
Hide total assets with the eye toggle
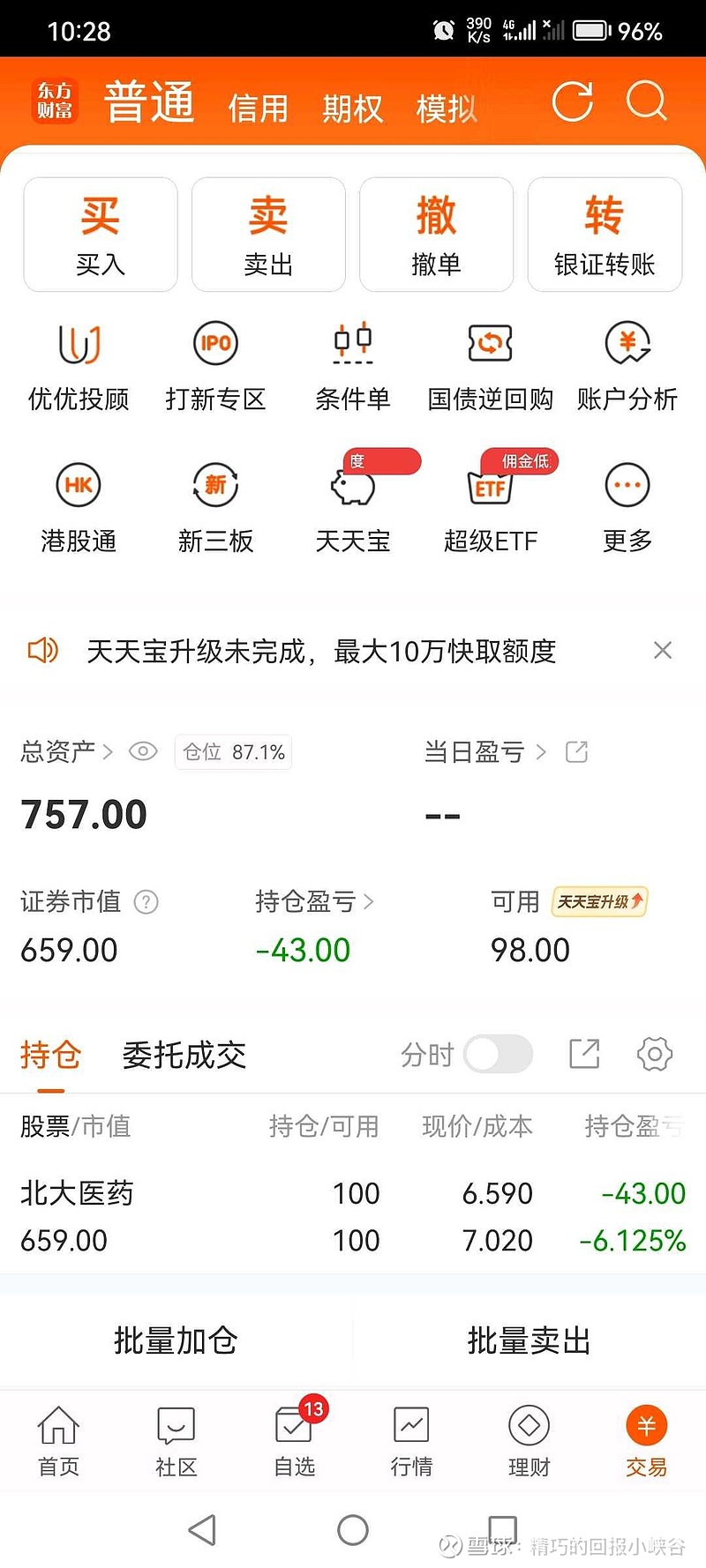click(143, 751)
